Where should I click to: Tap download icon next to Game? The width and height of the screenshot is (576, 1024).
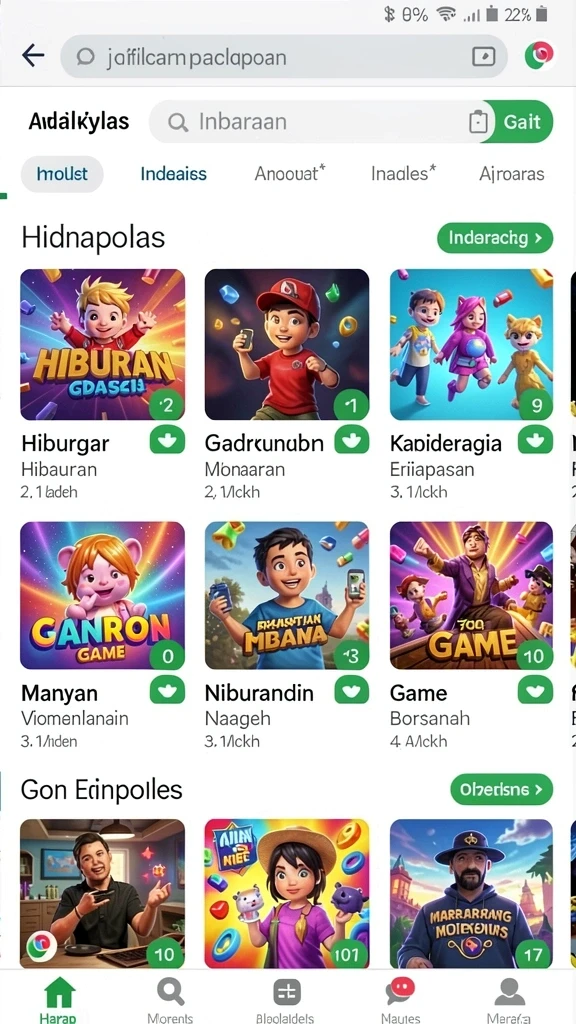(535, 690)
